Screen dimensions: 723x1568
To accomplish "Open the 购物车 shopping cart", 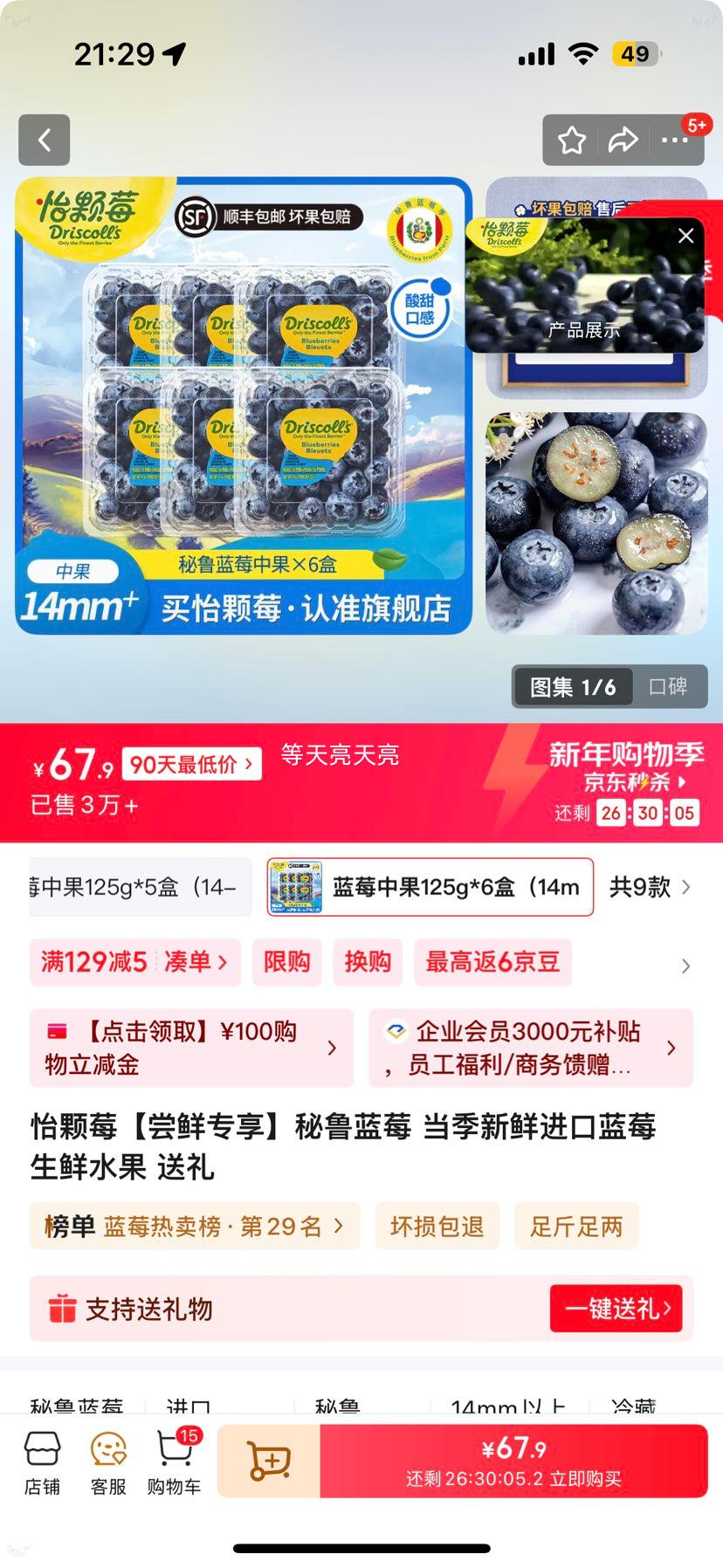I will click(172, 1461).
